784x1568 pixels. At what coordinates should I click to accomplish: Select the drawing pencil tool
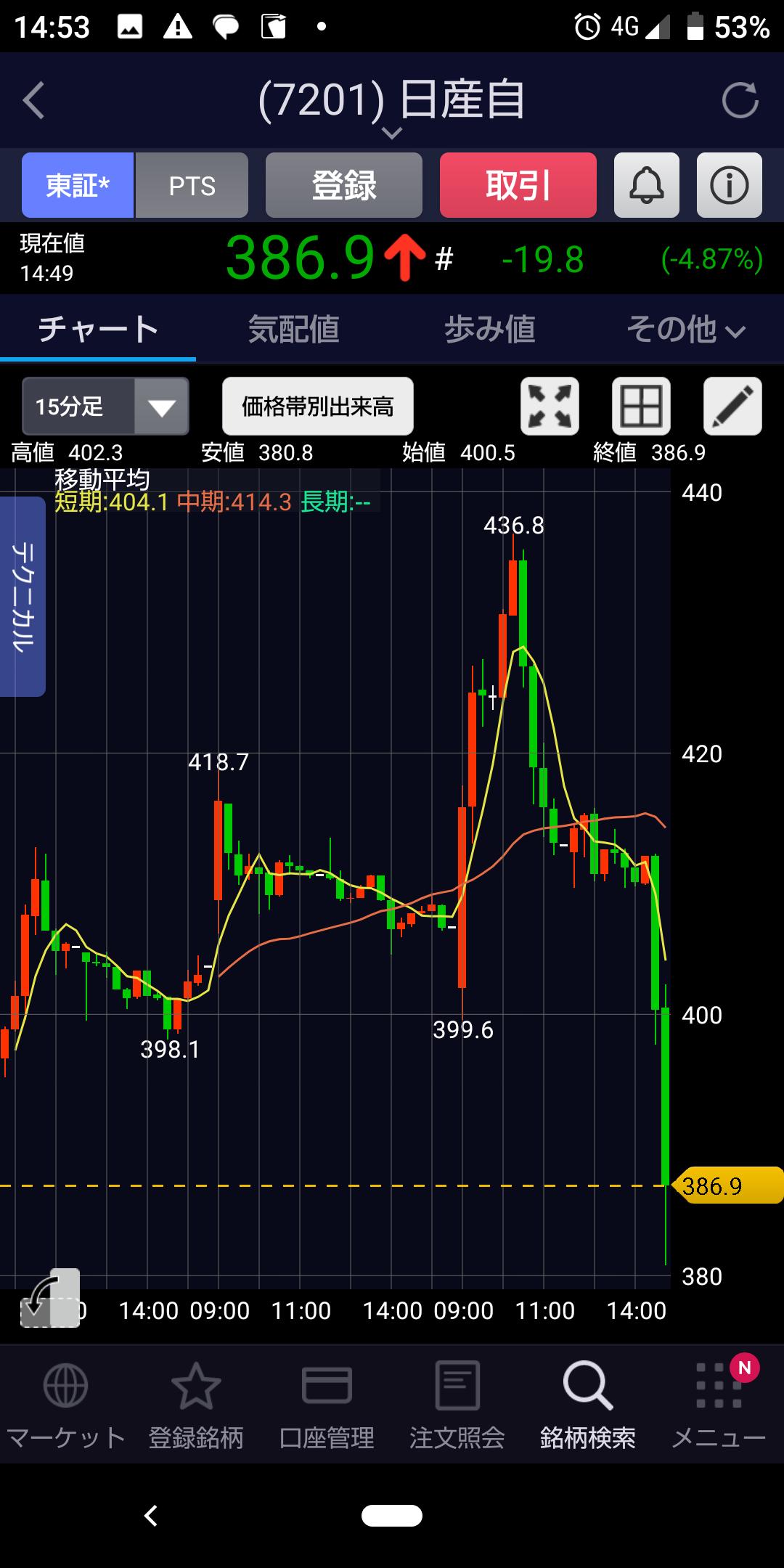click(732, 407)
